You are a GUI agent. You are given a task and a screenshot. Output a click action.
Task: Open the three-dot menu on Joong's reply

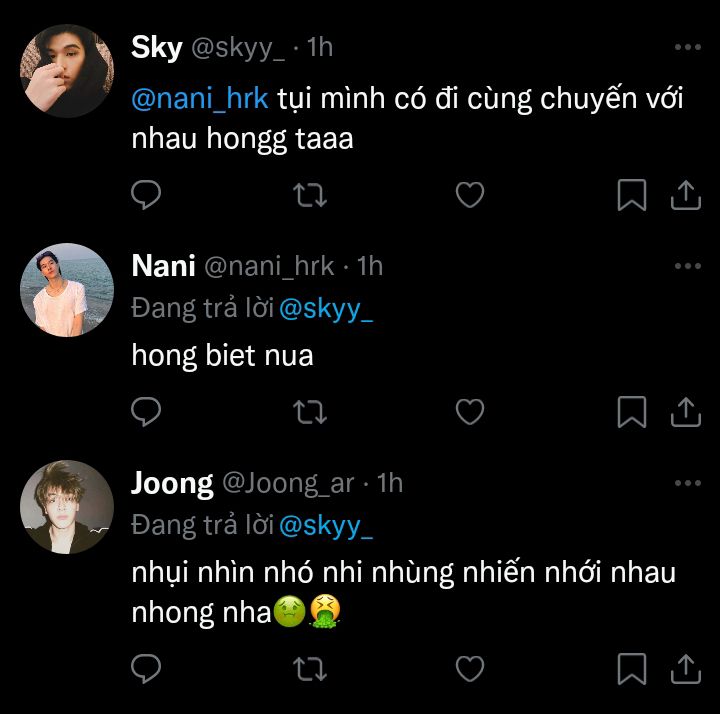coord(687,483)
